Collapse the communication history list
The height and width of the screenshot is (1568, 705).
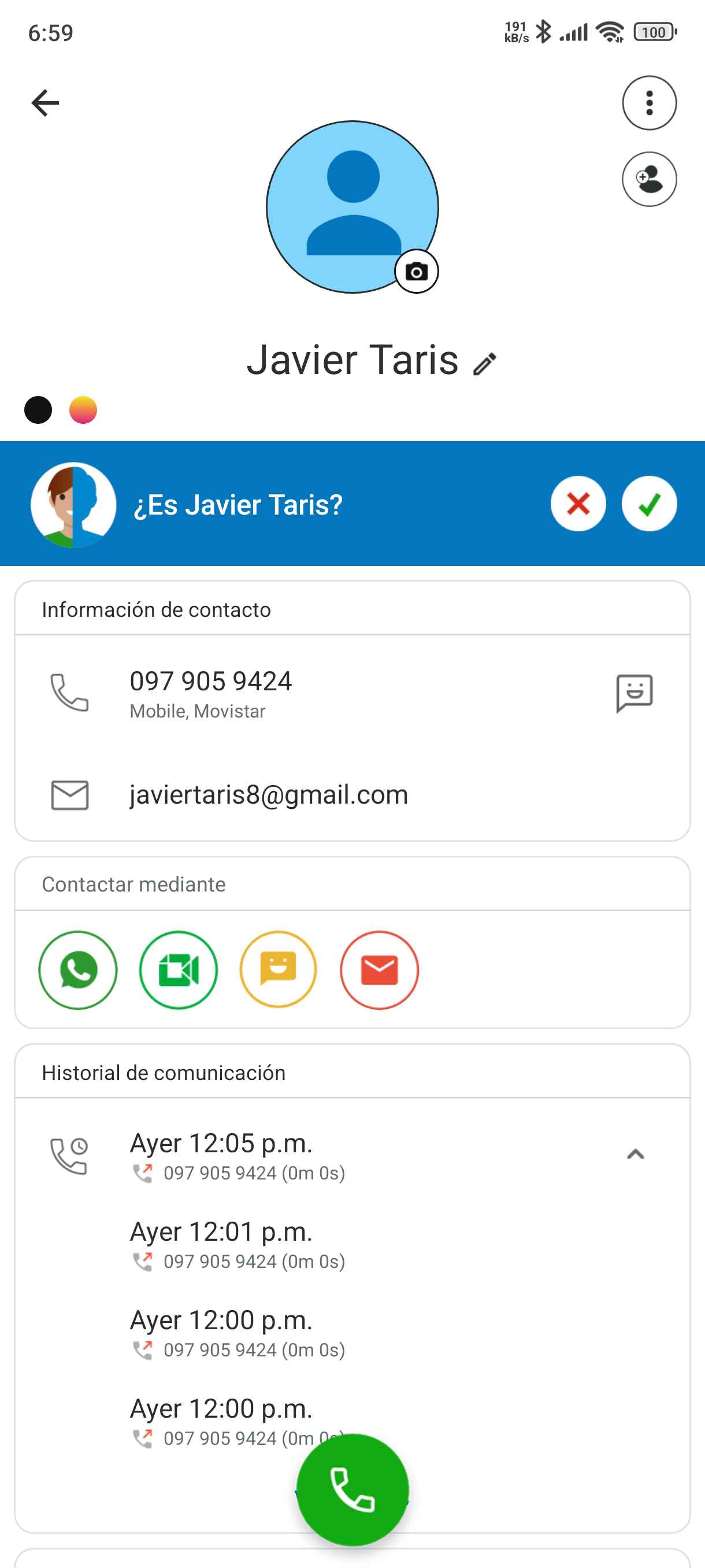pos(635,1154)
